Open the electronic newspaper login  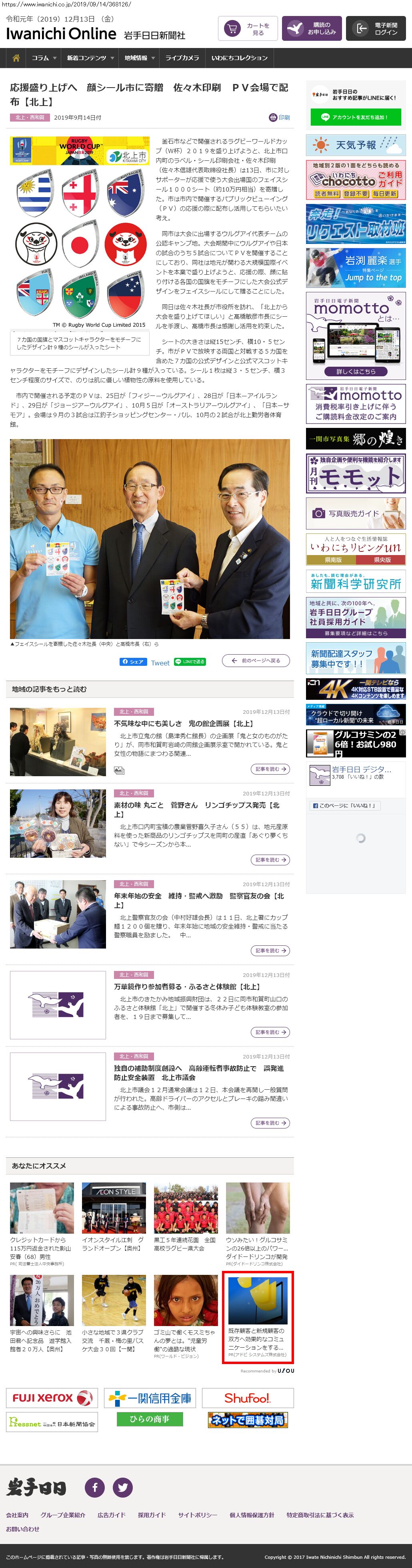[x=376, y=29]
